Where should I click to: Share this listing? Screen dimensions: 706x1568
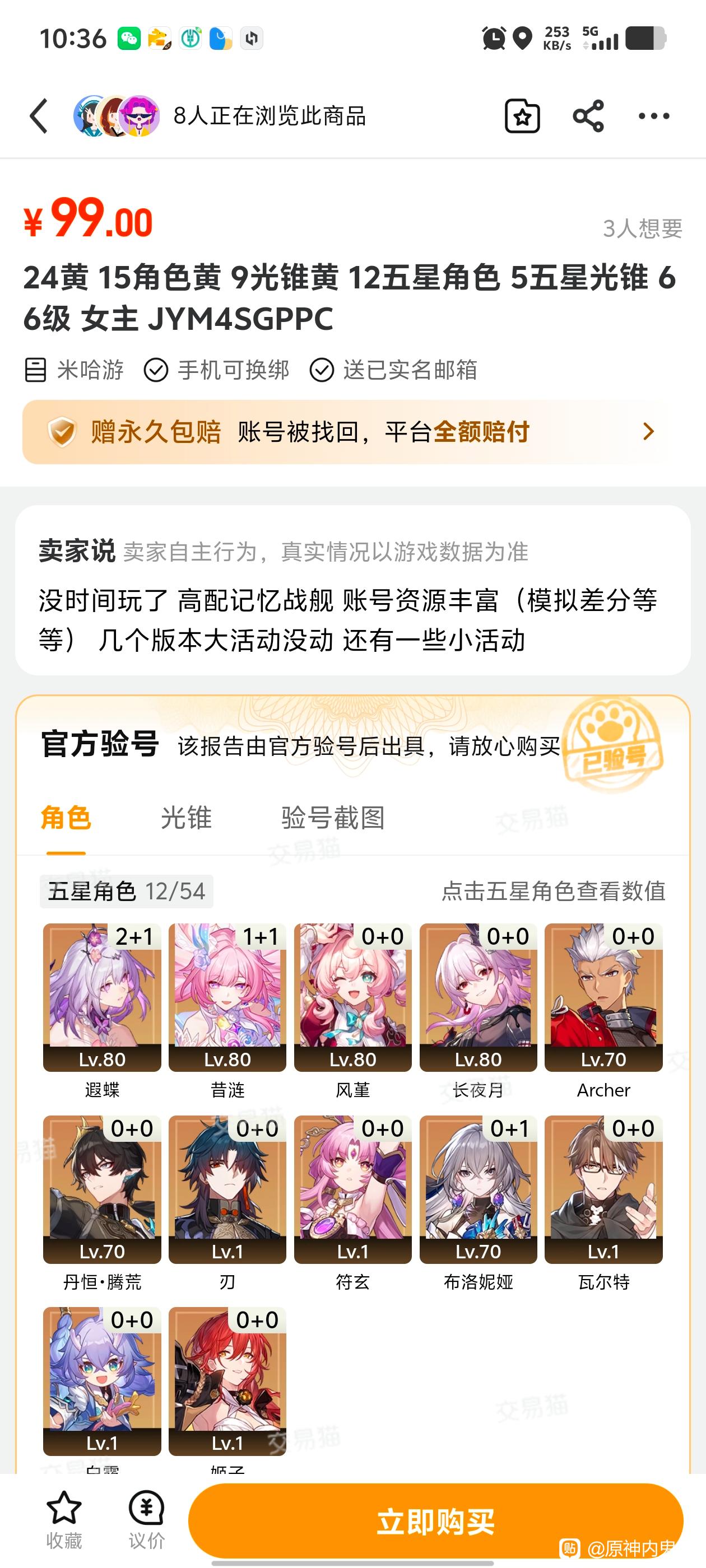click(588, 116)
